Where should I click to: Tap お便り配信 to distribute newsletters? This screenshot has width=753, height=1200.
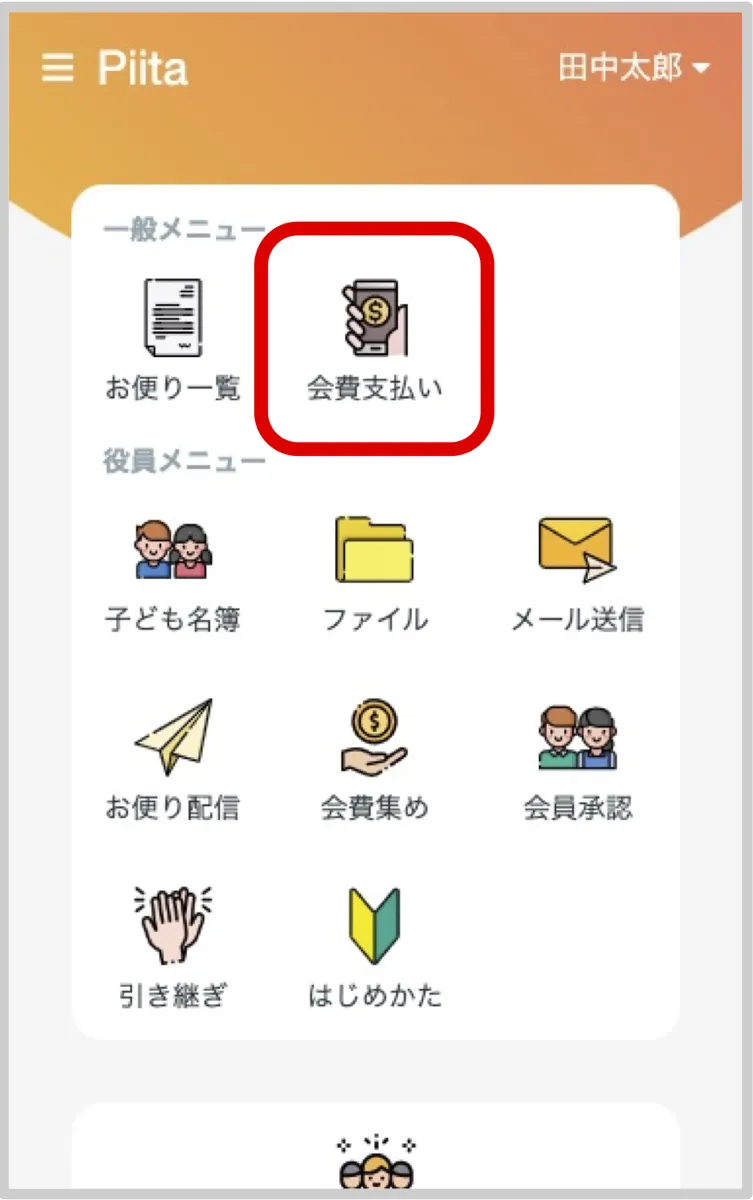click(173, 760)
